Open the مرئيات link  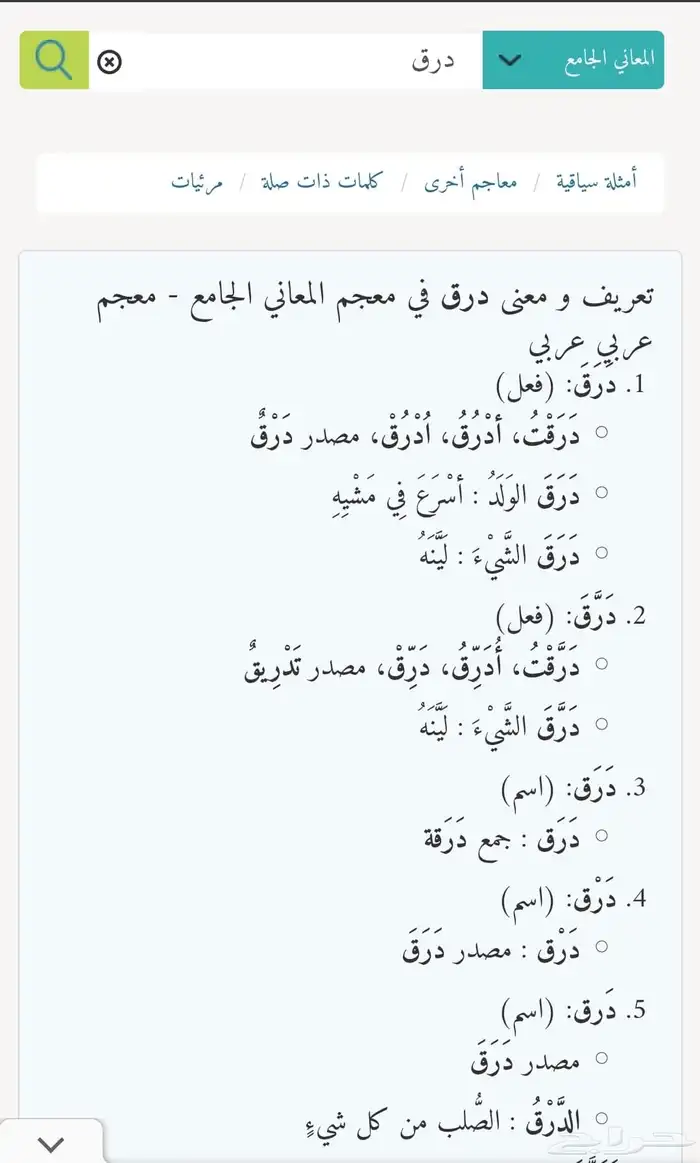[197, 182]
